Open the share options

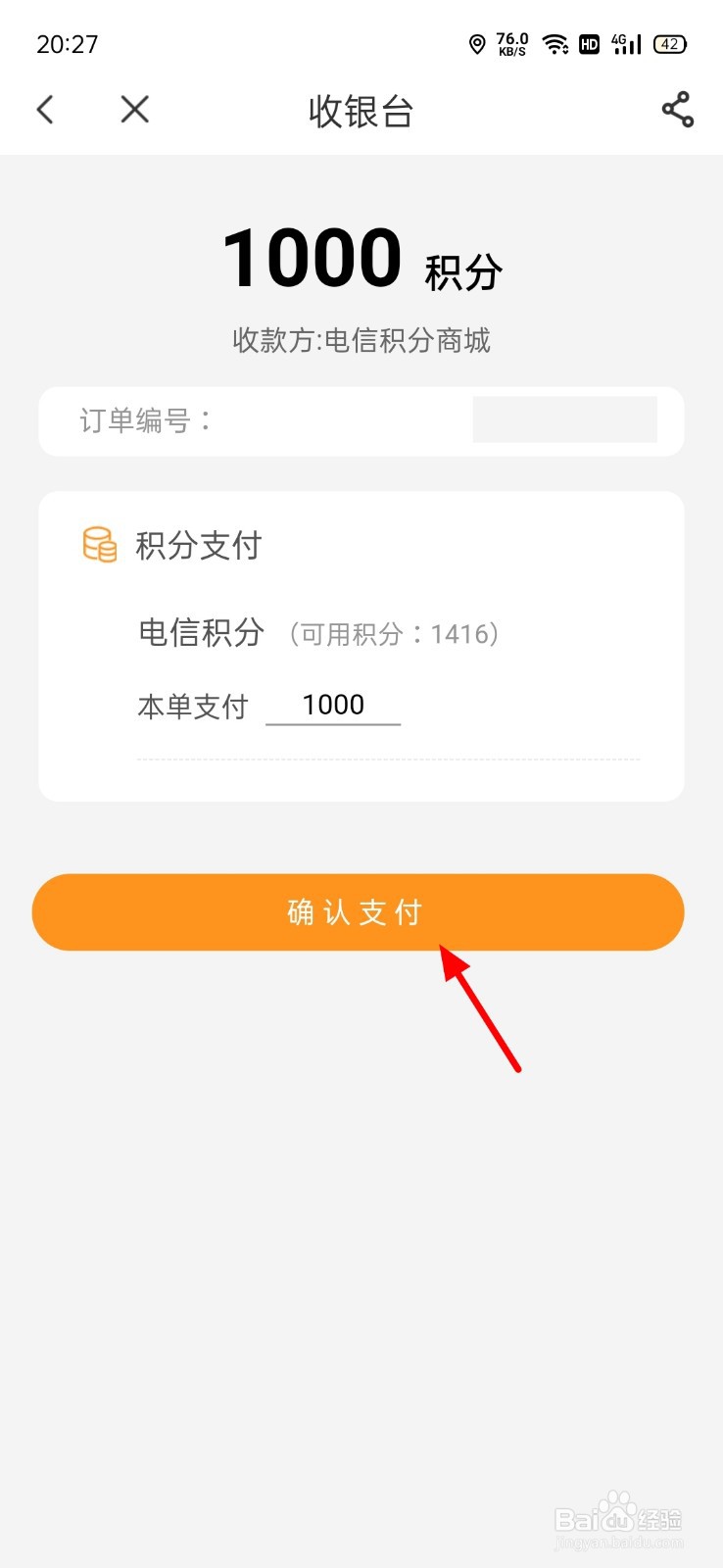(x=676, y=111)
